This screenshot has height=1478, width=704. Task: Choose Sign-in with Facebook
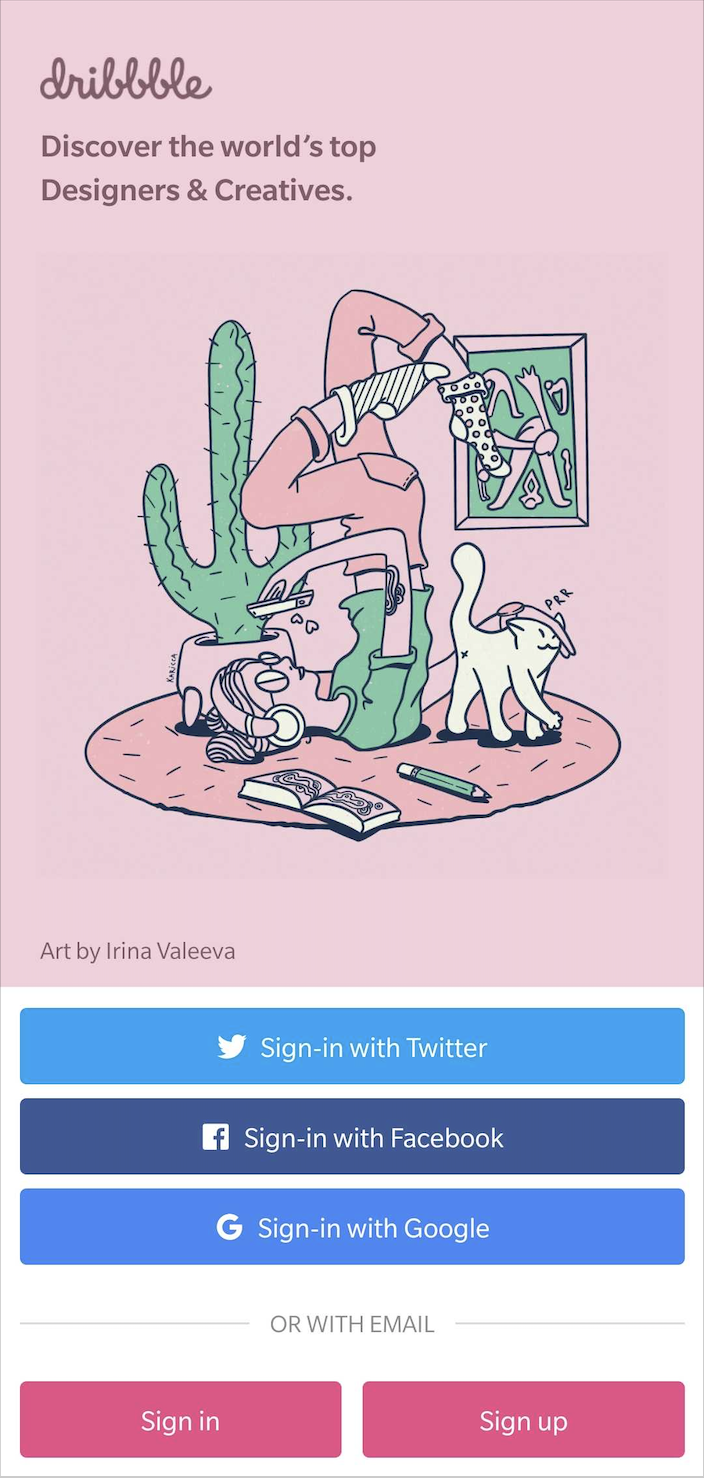point(352,1136)
